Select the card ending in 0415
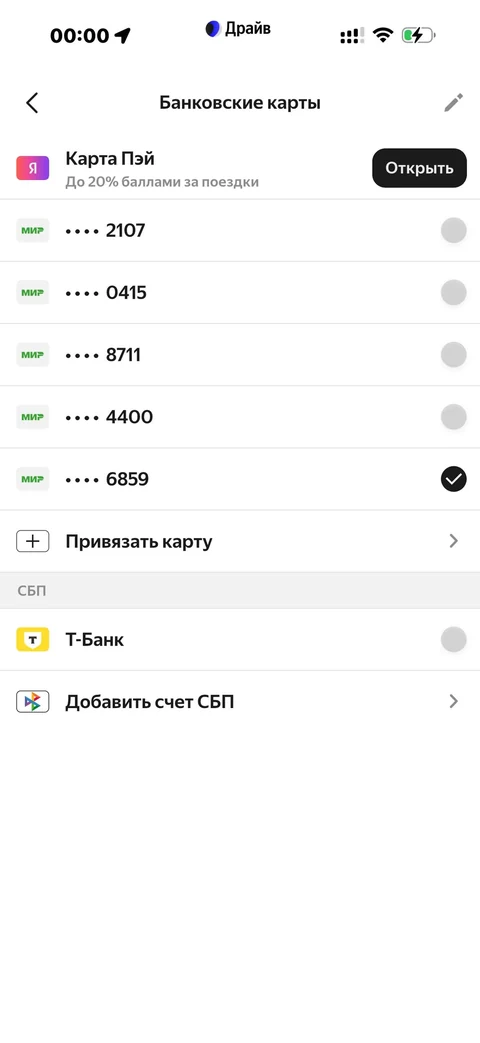The height and width of the screenshot is (1043, 480). (240, 293)
